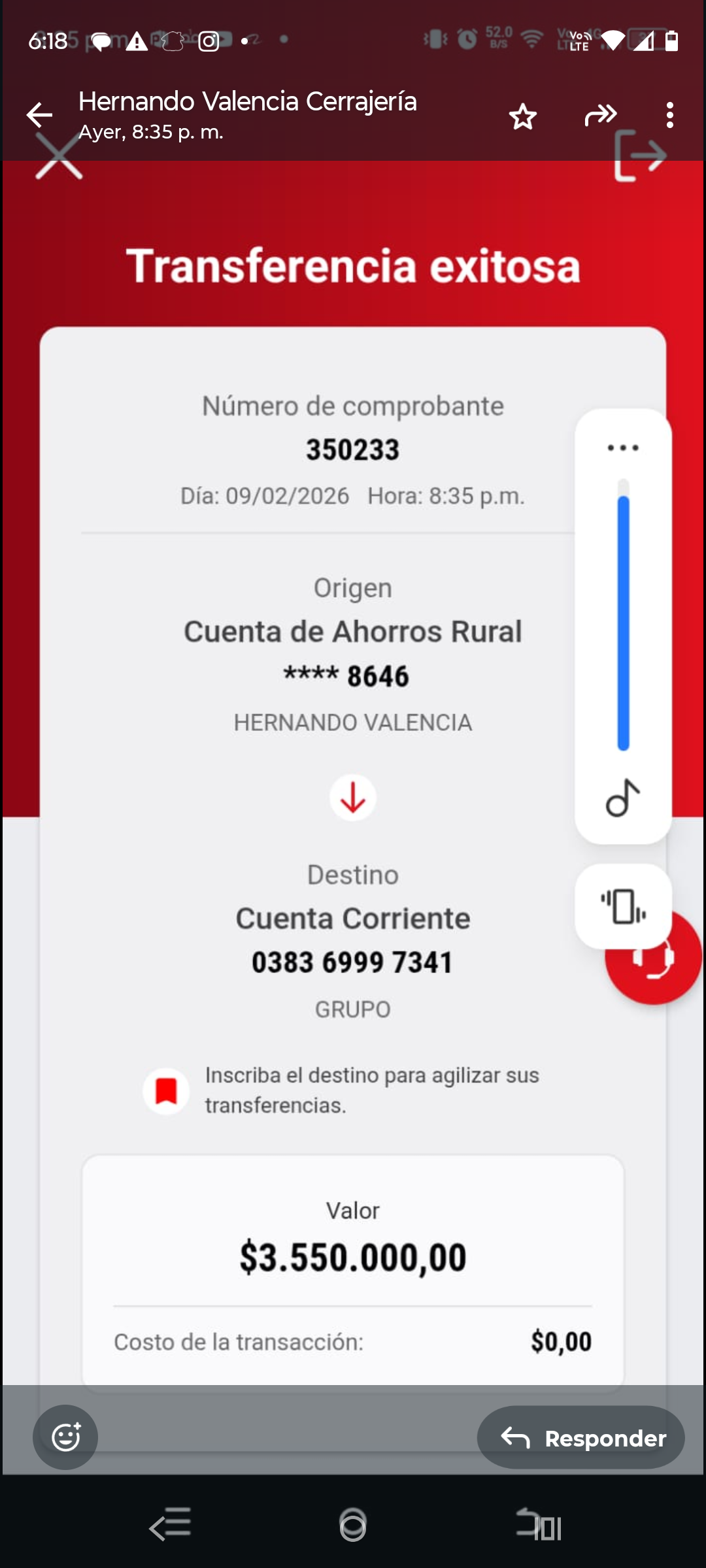706x1568 pixels.
Task: Toggle the vibrate ringer mode
Action: pyautogui.click(x=623, y=906)
